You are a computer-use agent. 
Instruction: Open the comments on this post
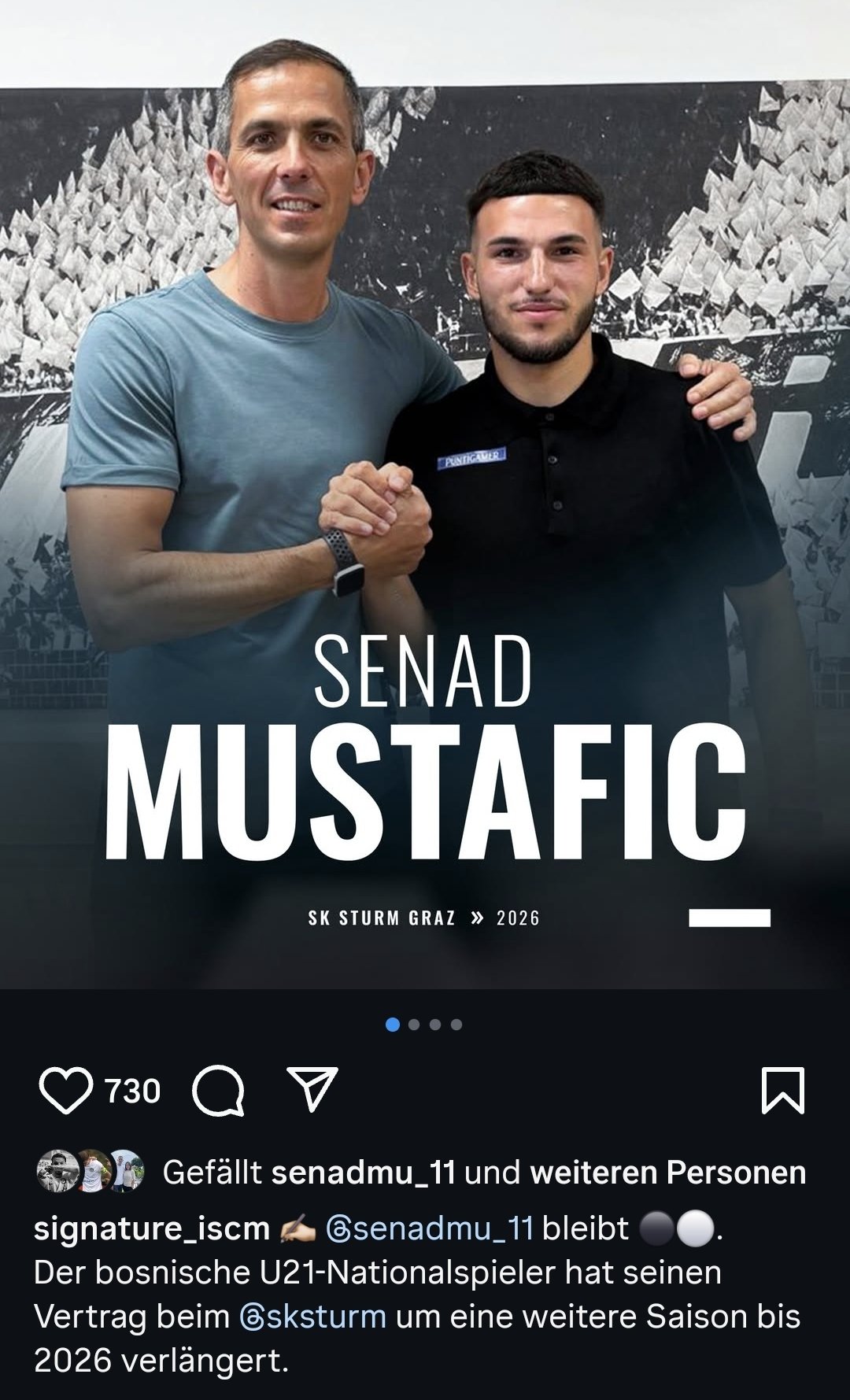point(218,1091)
